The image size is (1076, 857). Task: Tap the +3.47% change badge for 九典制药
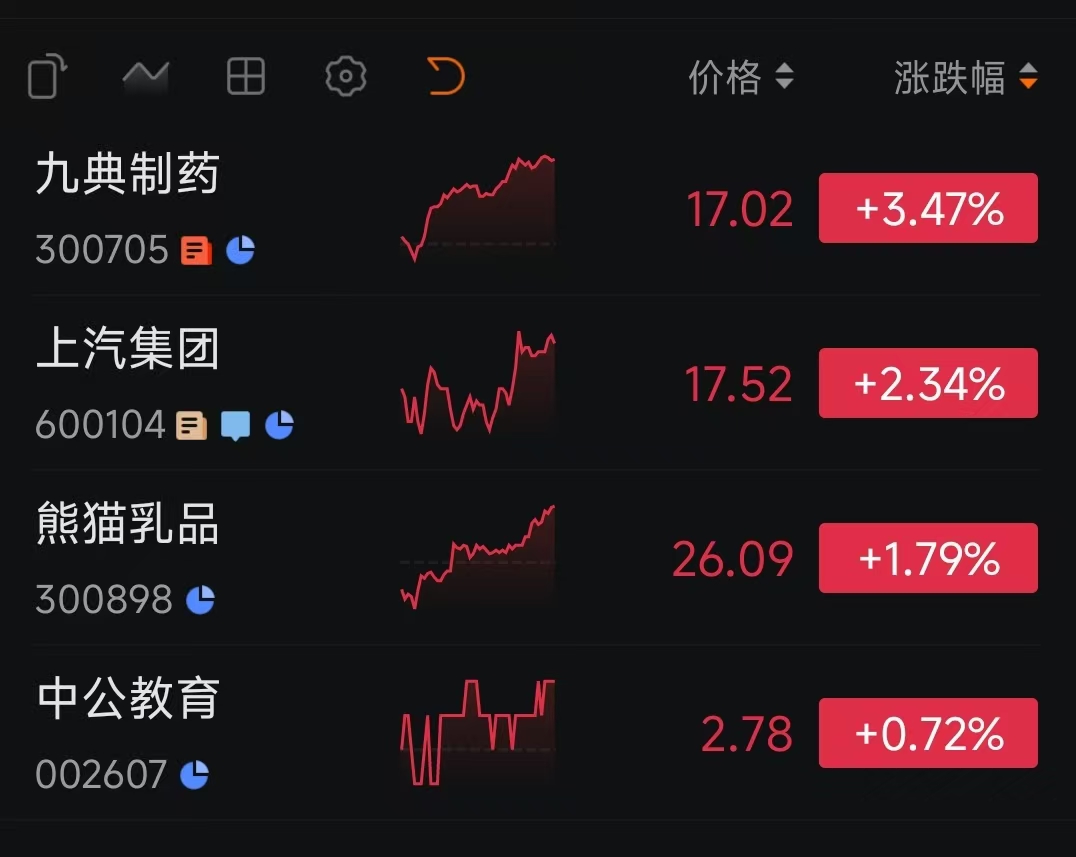click(x=928, y=208)
